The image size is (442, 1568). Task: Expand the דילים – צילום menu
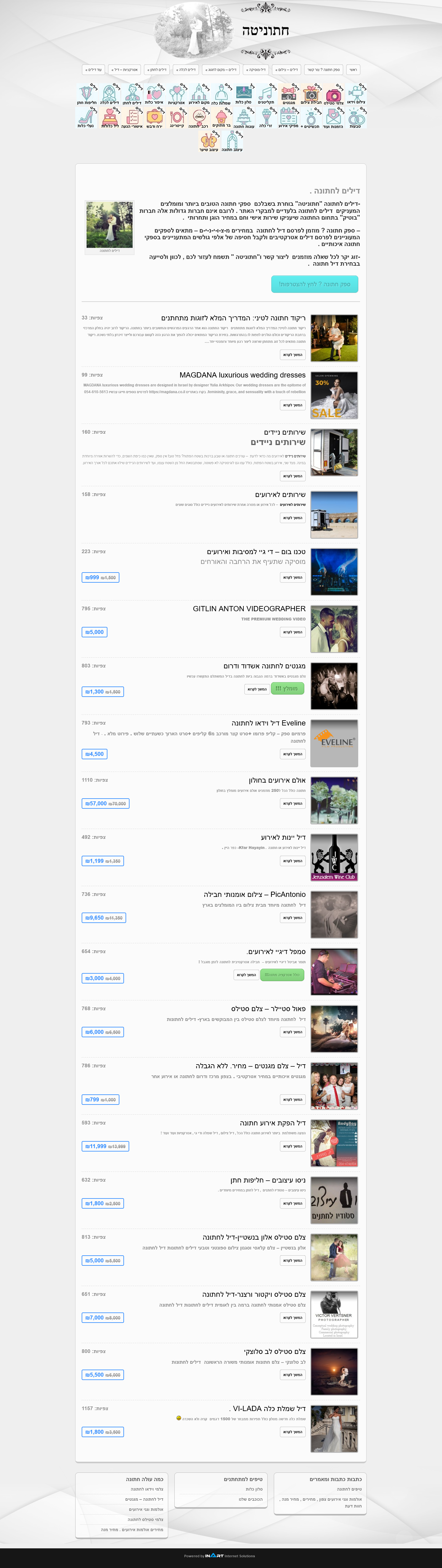pyautogui.click(x=286, y=70)
